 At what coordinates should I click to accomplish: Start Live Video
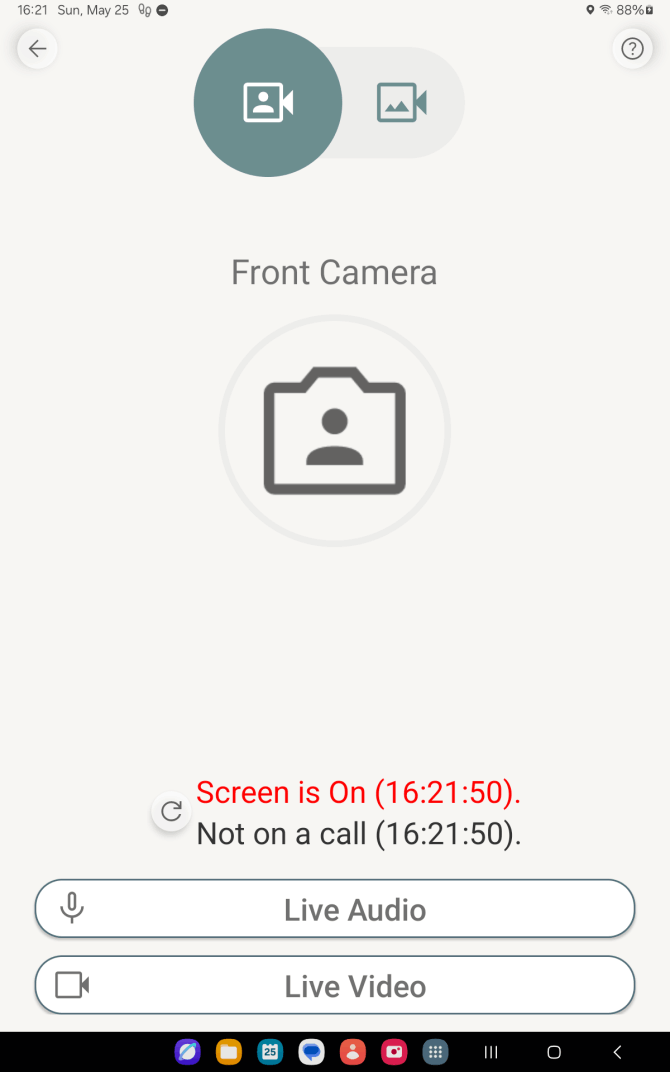pyautogui.click(x=335, y=986)
